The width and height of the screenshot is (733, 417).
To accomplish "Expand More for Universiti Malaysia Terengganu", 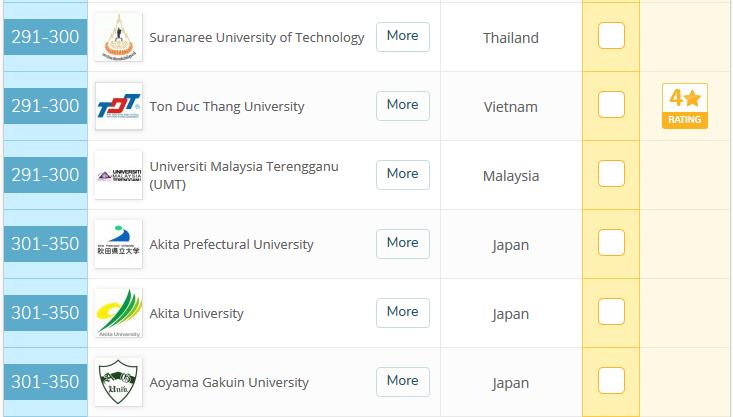I will tap(402, 174).
